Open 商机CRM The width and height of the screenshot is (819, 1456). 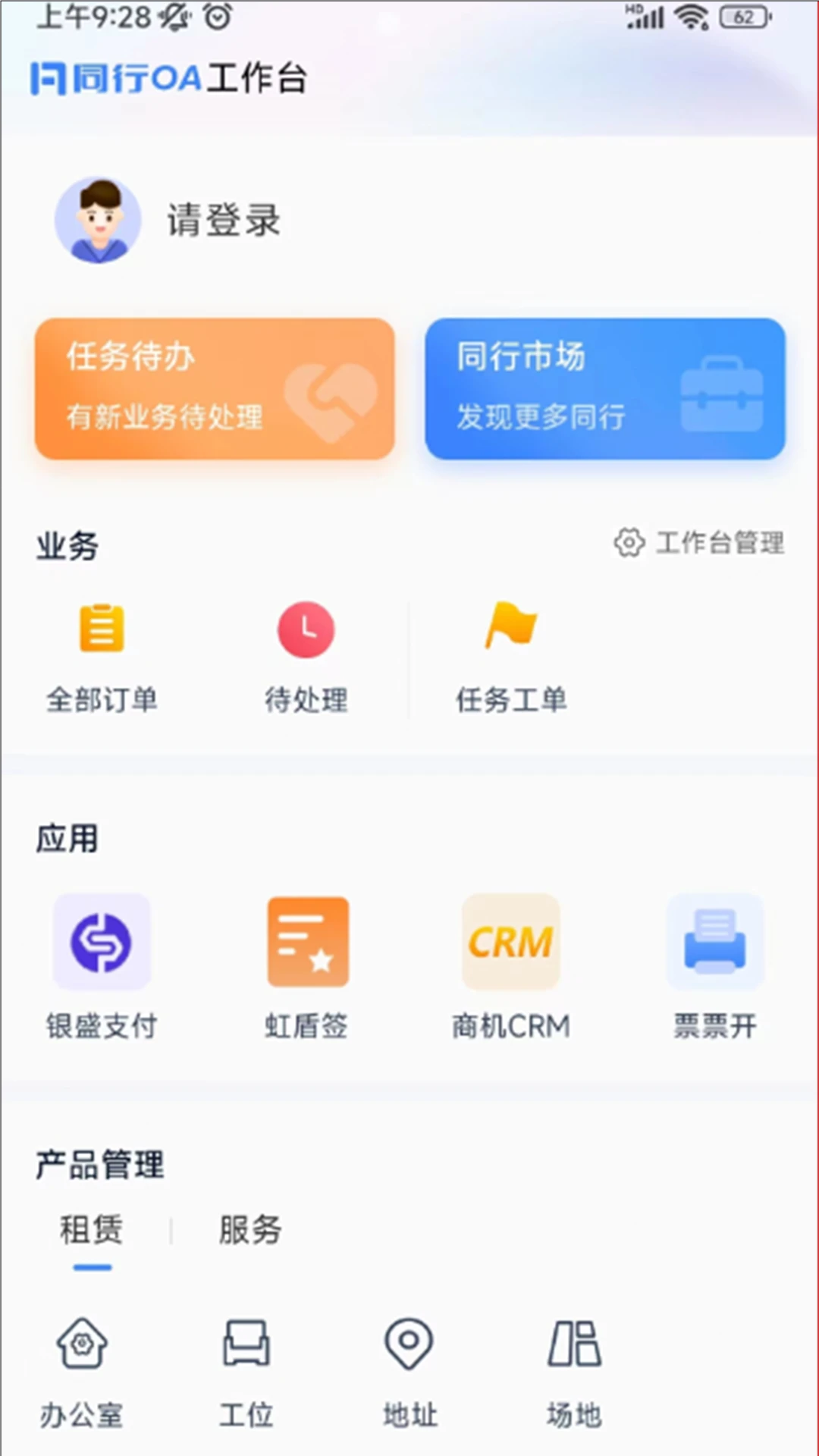coord(511,965)
